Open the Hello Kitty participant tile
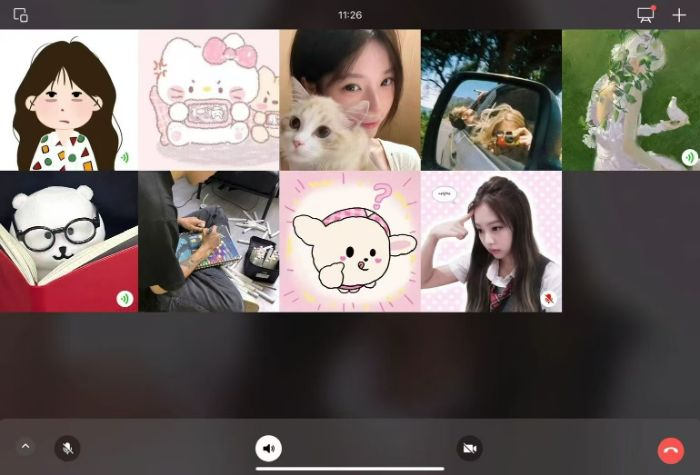The height and width of the screenshot is (475, 700). click(209, 100)
